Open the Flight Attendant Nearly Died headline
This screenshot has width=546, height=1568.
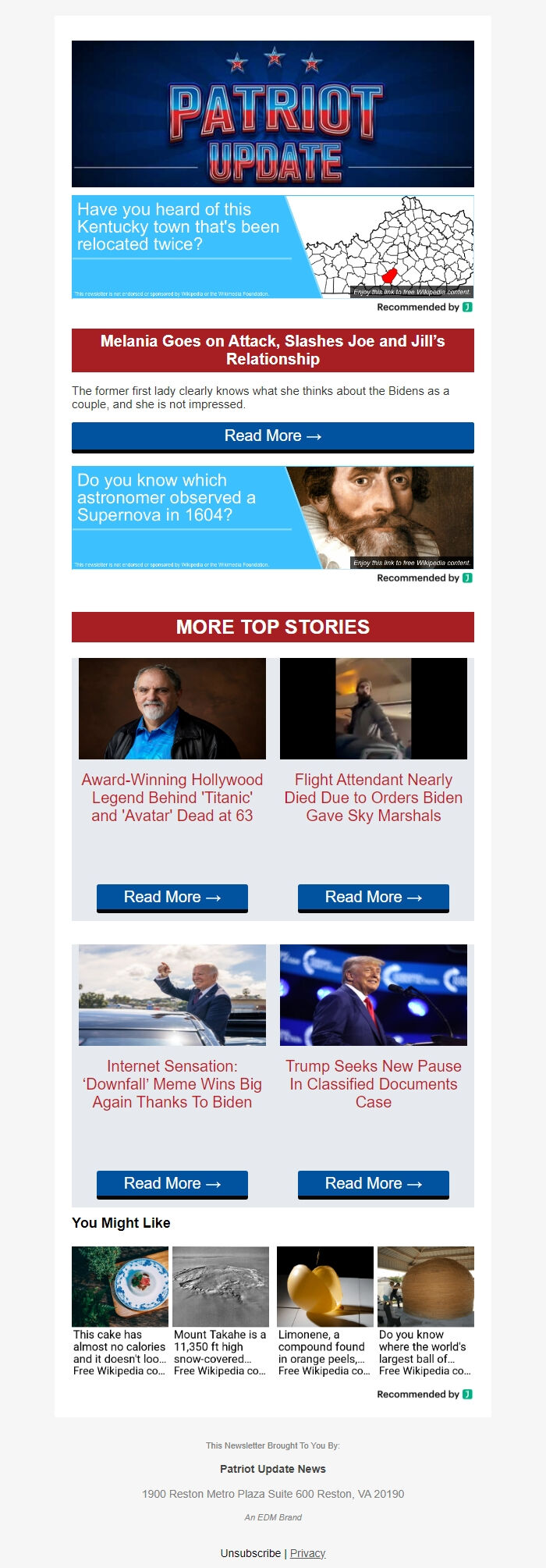pos(374,798)
